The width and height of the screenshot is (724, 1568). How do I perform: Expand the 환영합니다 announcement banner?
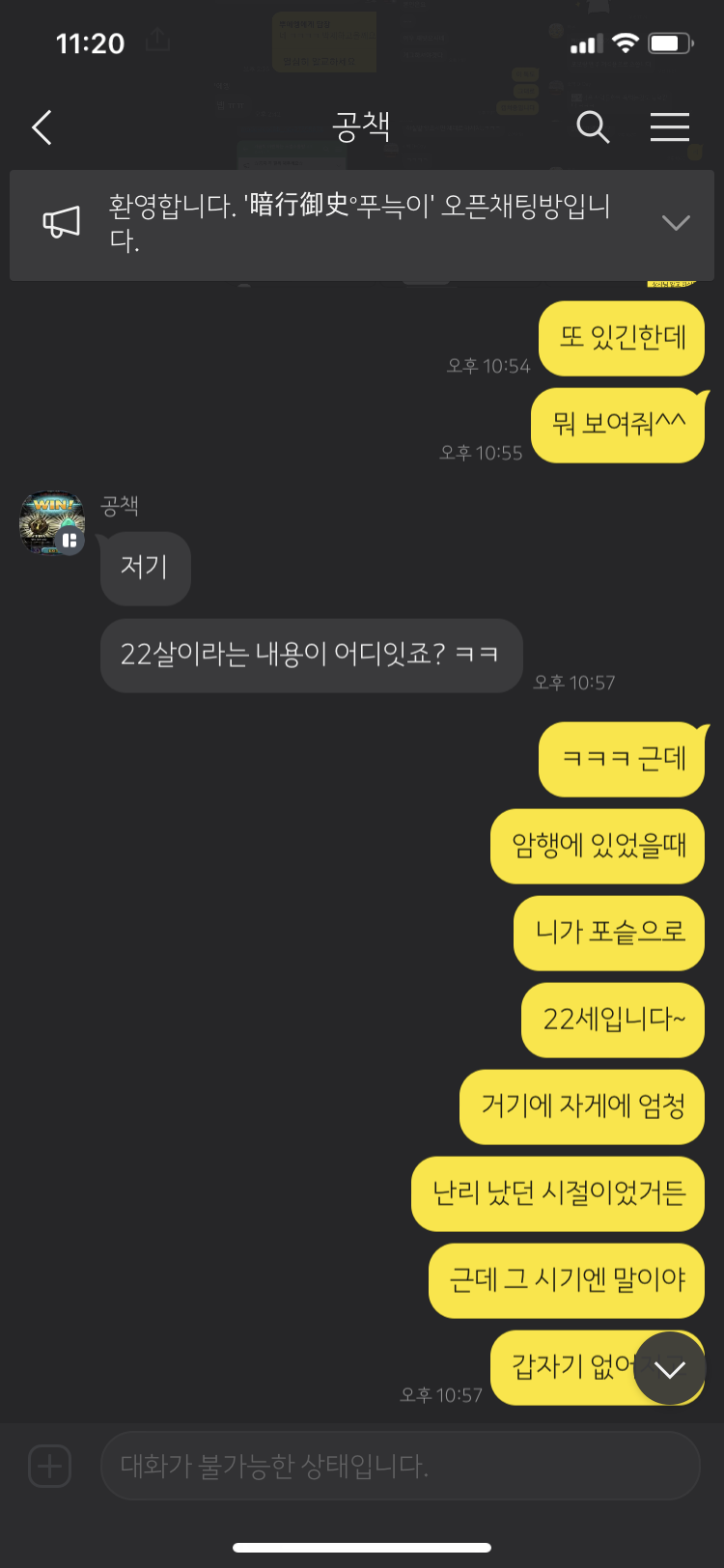[x=676, y=223]
